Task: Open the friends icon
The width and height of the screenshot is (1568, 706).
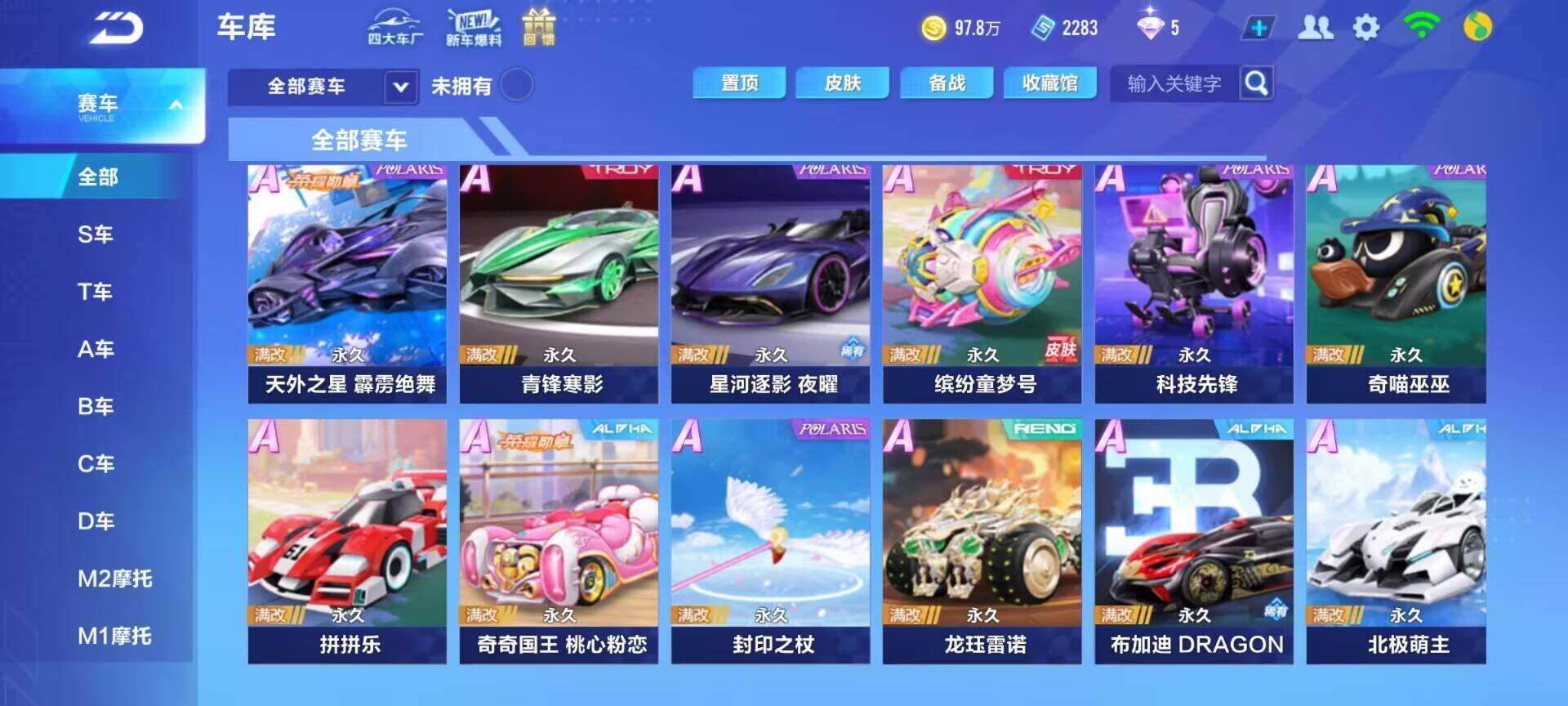Action: [1315, 28]
